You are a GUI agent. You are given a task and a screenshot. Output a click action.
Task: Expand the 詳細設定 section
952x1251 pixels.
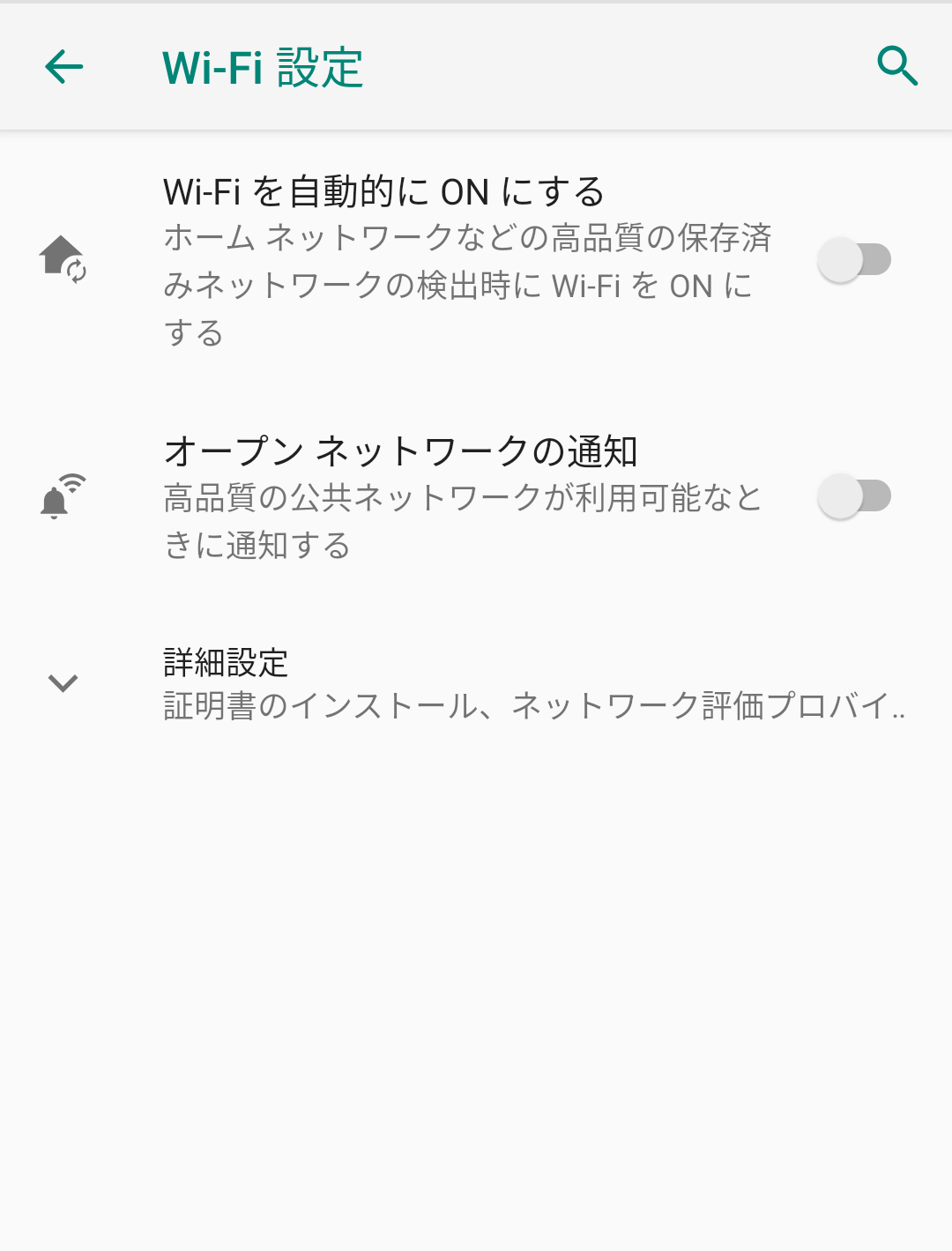tap(63, 683)
